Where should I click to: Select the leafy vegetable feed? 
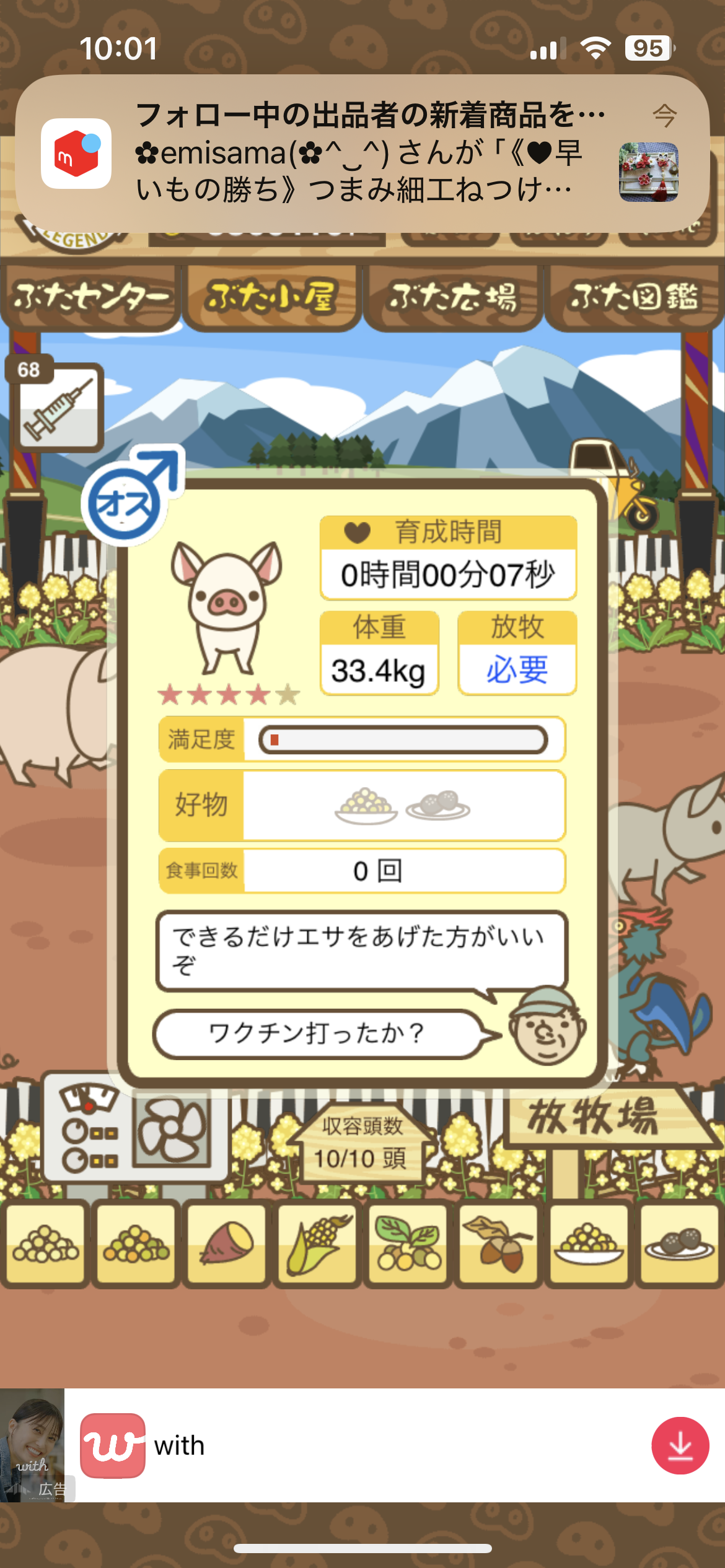click(x=408, y=1243)
